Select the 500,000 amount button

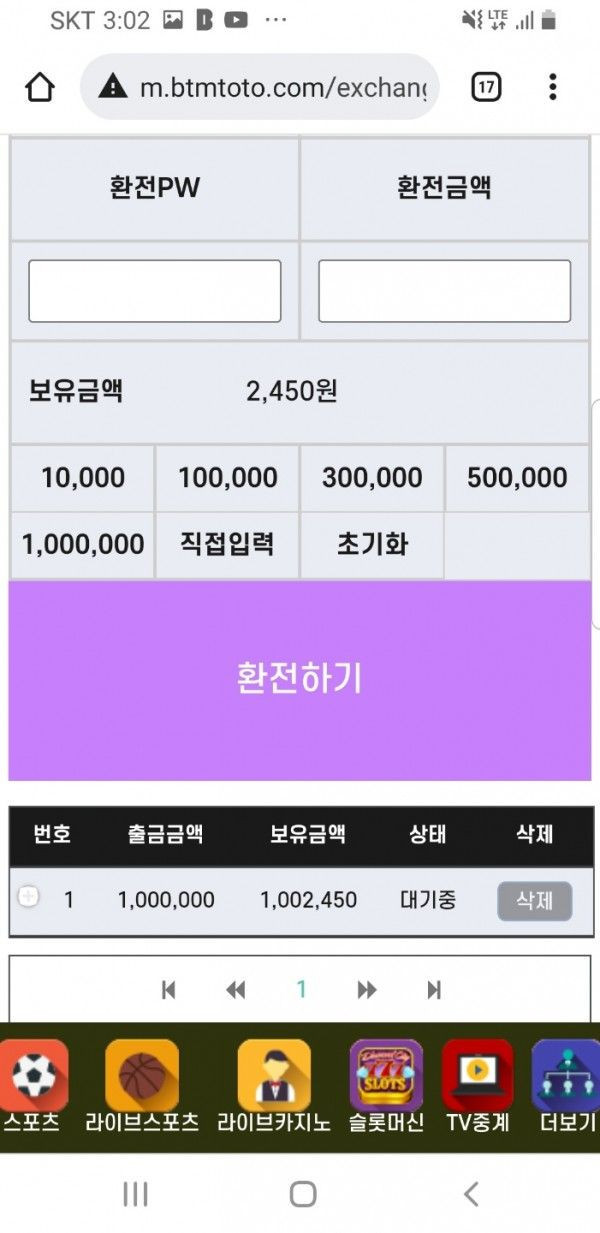tap(517, 478)
